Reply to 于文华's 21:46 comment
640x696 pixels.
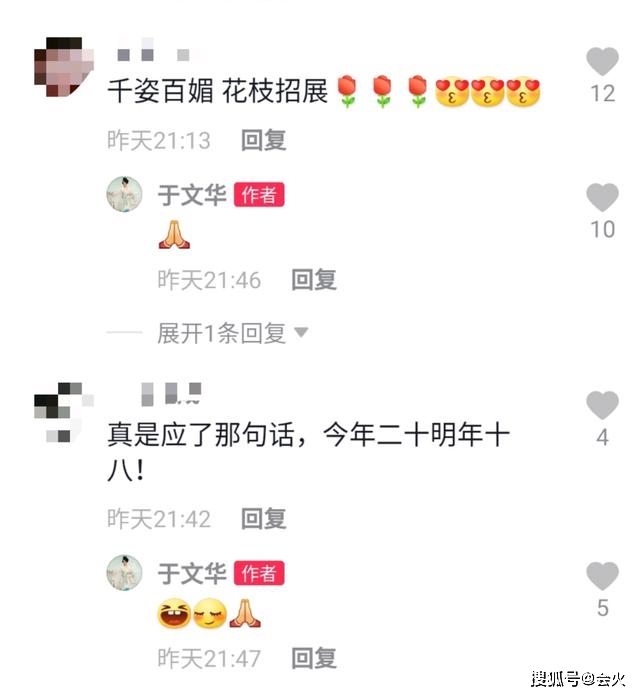click(314, 280)
